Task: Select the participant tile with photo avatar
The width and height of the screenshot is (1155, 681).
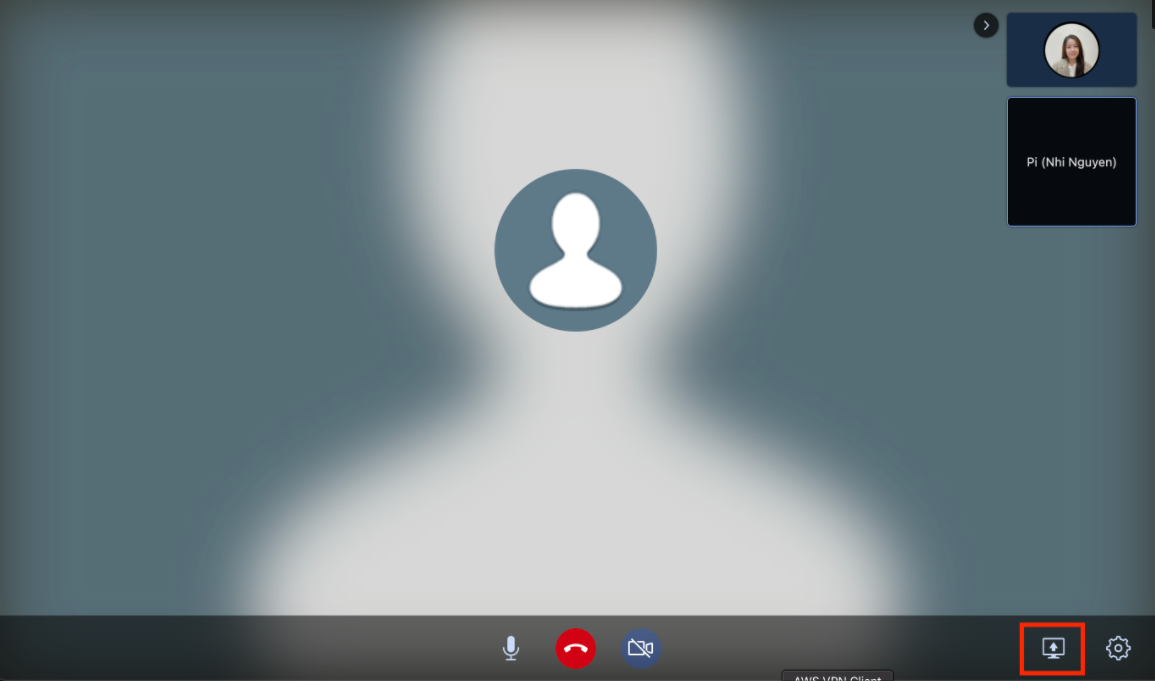Action: pyautogui.click(x=1071, y=50)
